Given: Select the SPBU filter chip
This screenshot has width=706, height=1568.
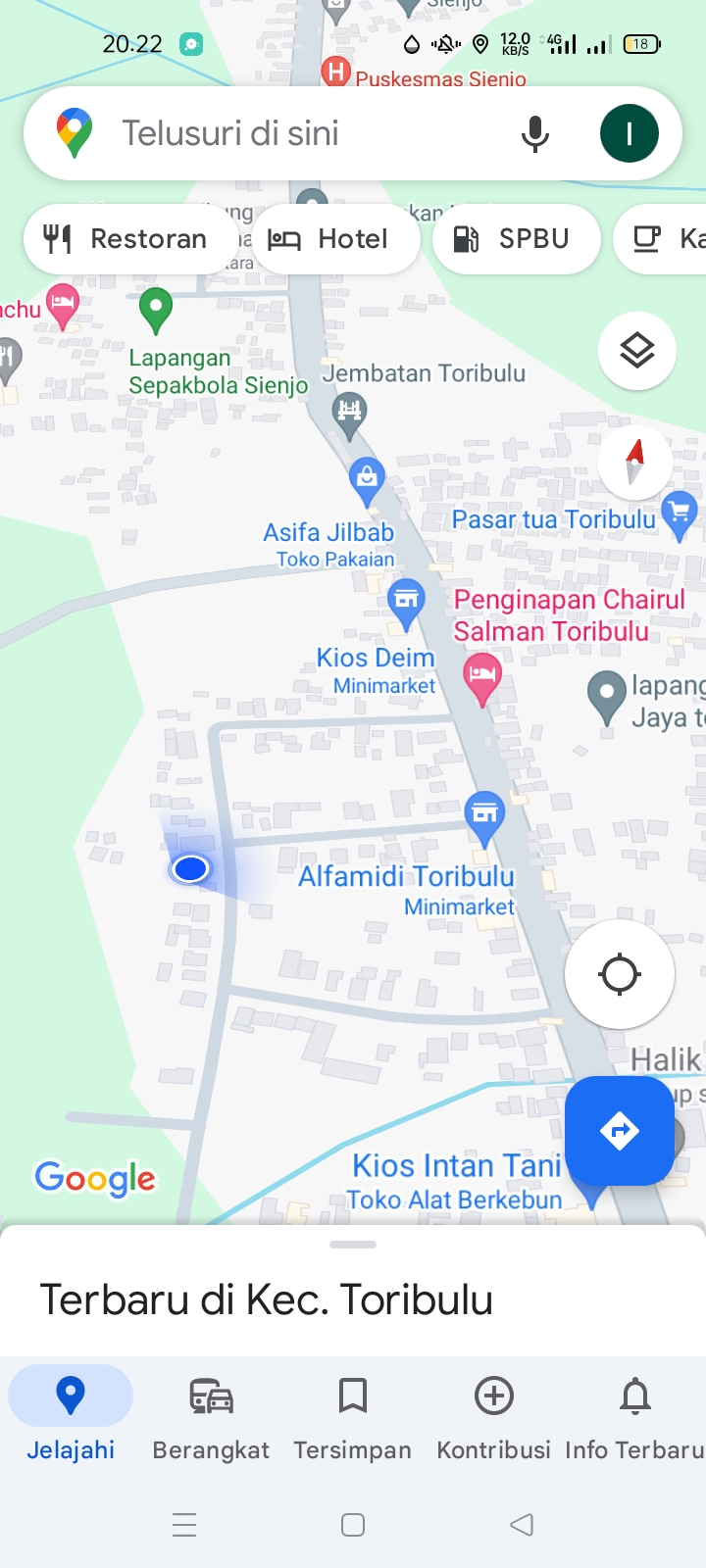Looking at the screenshot, I should (x=516, y=239).
